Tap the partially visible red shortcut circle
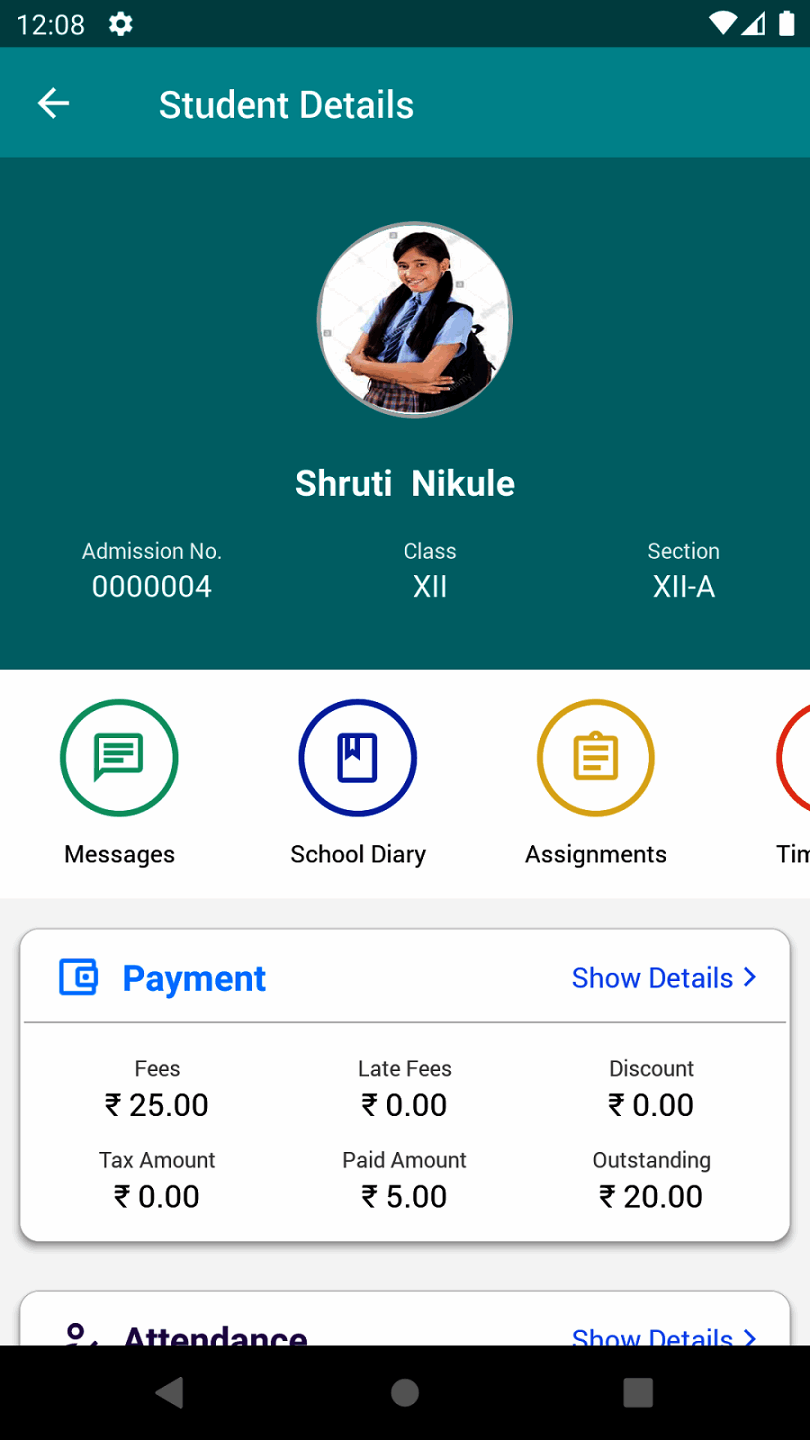The width and height of the screenshot is (810, 1440). (x=795, y=757)
